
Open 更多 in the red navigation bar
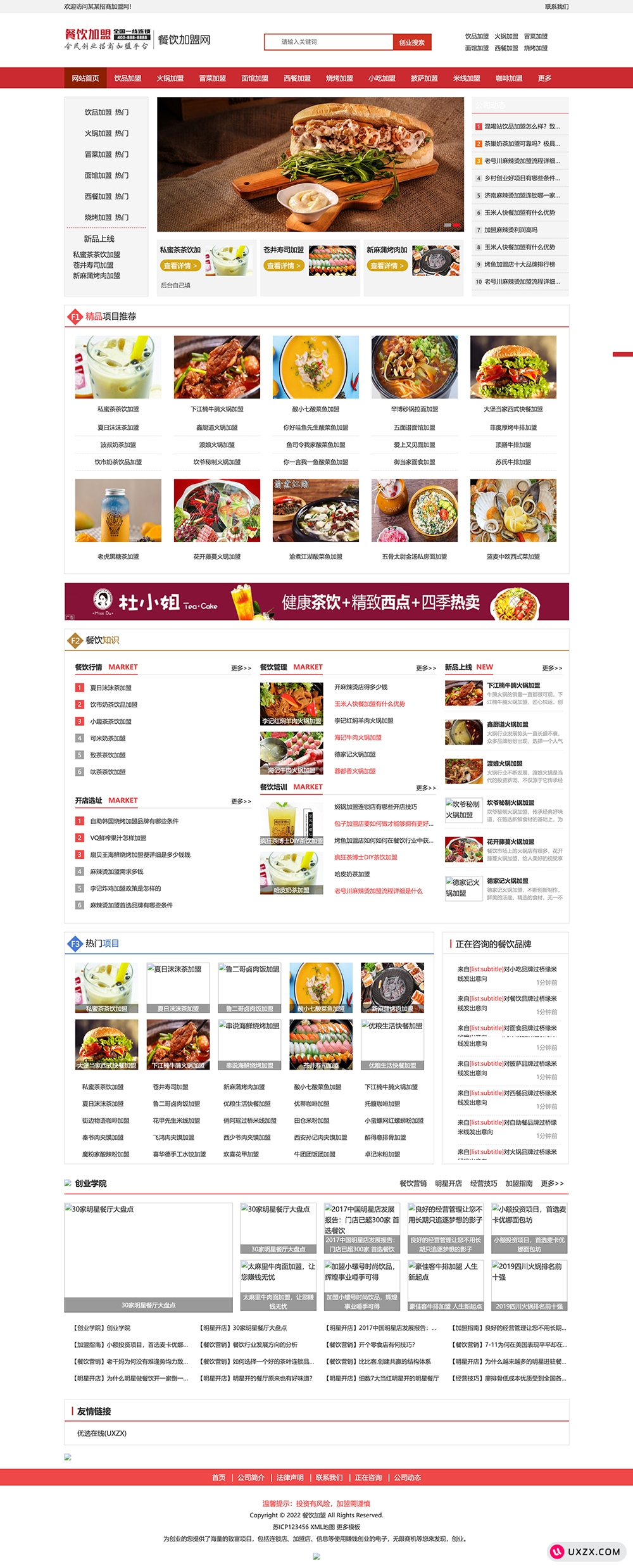544,79
